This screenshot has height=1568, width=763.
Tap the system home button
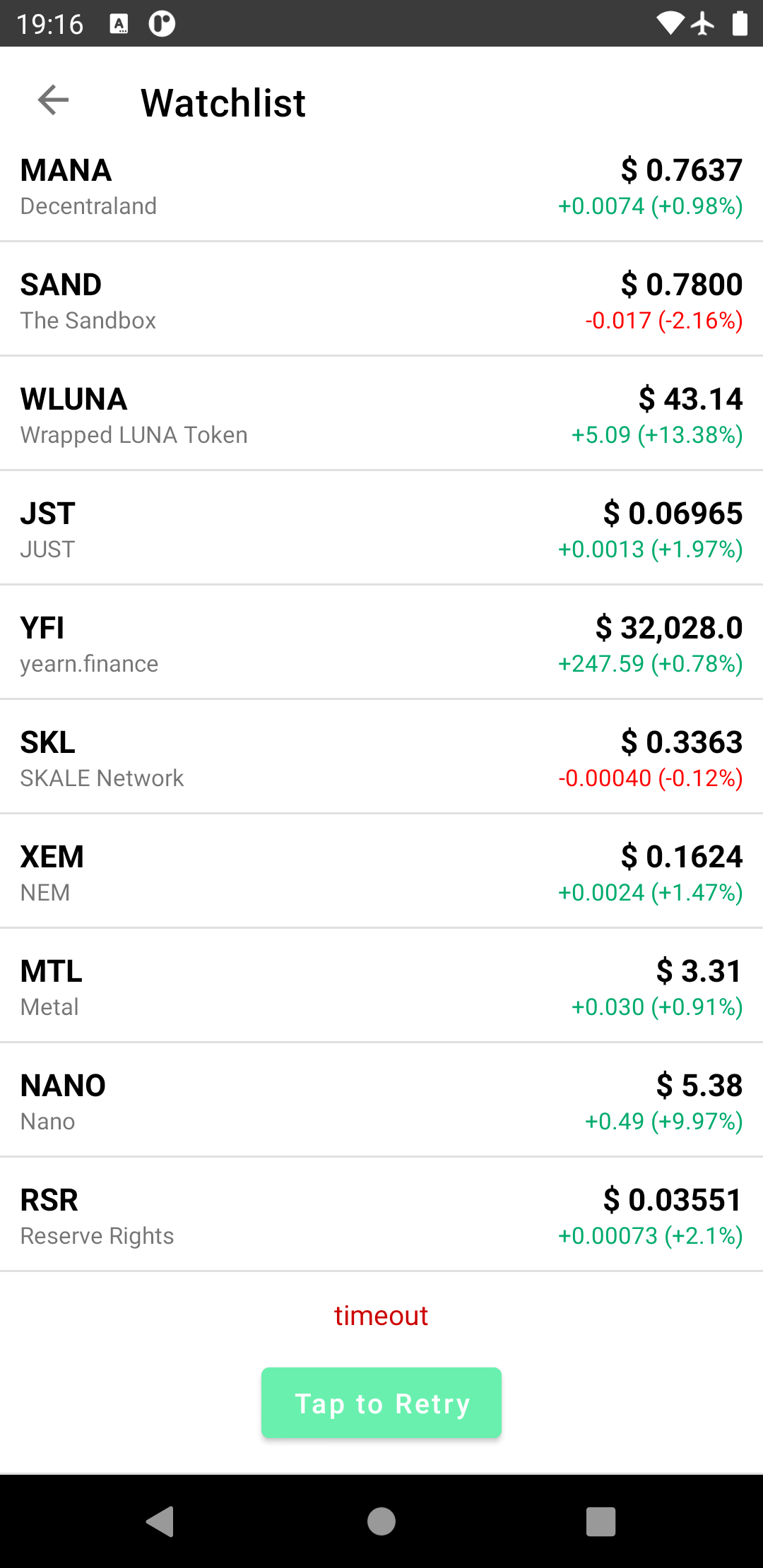(381, 1521)
